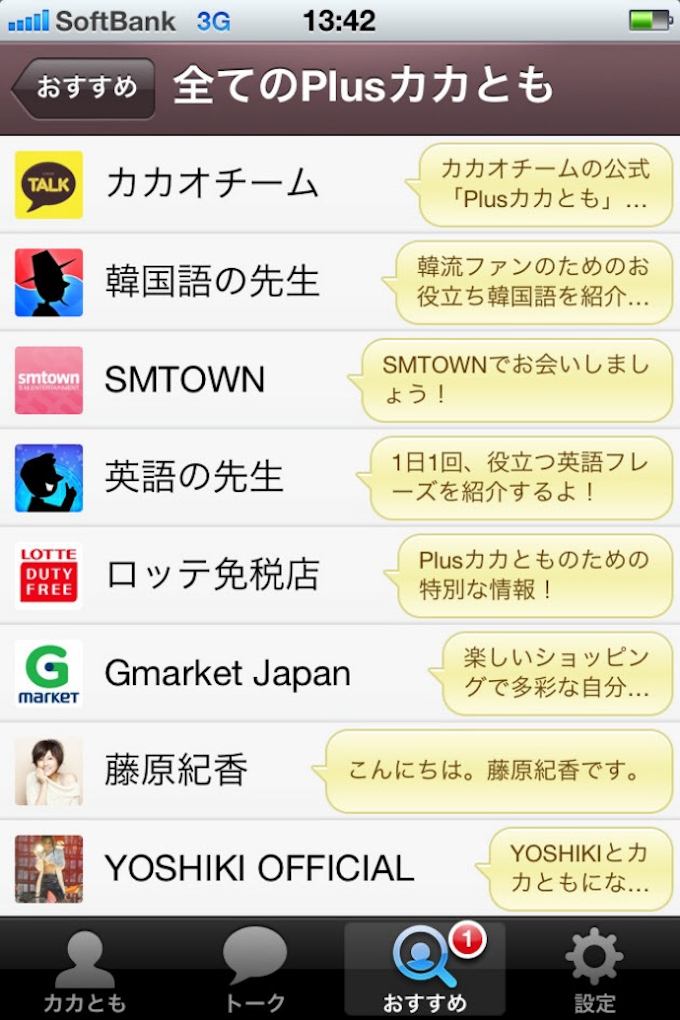The height and width of the screenshot is (1020, 680).
Task: Select the SMTOWN row
Action: pyautogui.click(x=185, y=380)
